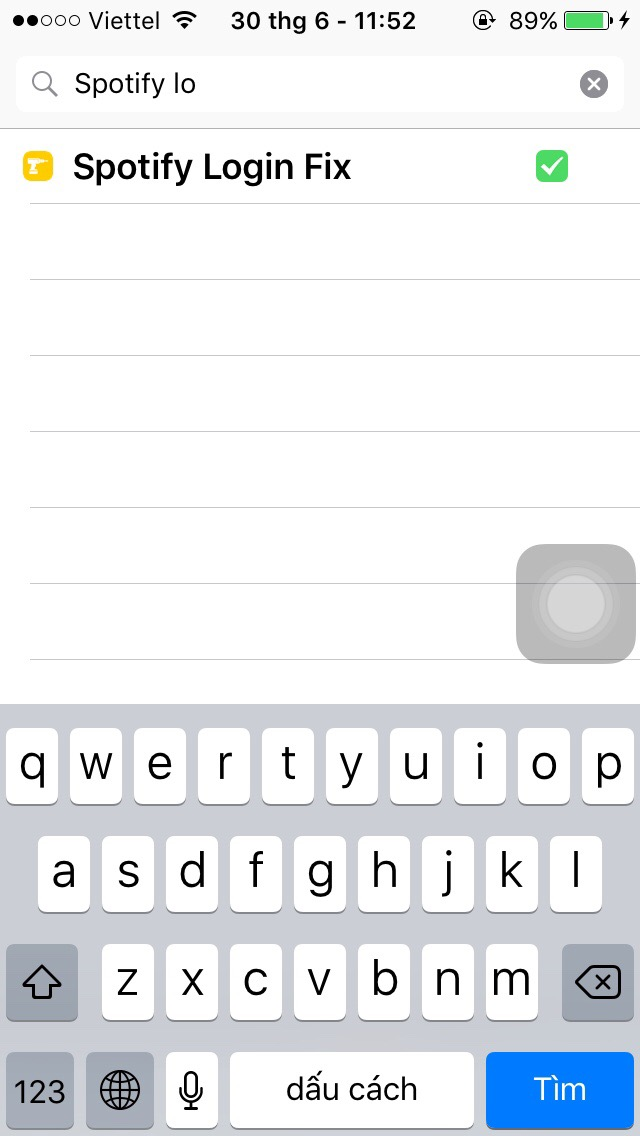
Task: Uncheck the Spotify Login Fix green checkbox
Action: tap(552, 167)
